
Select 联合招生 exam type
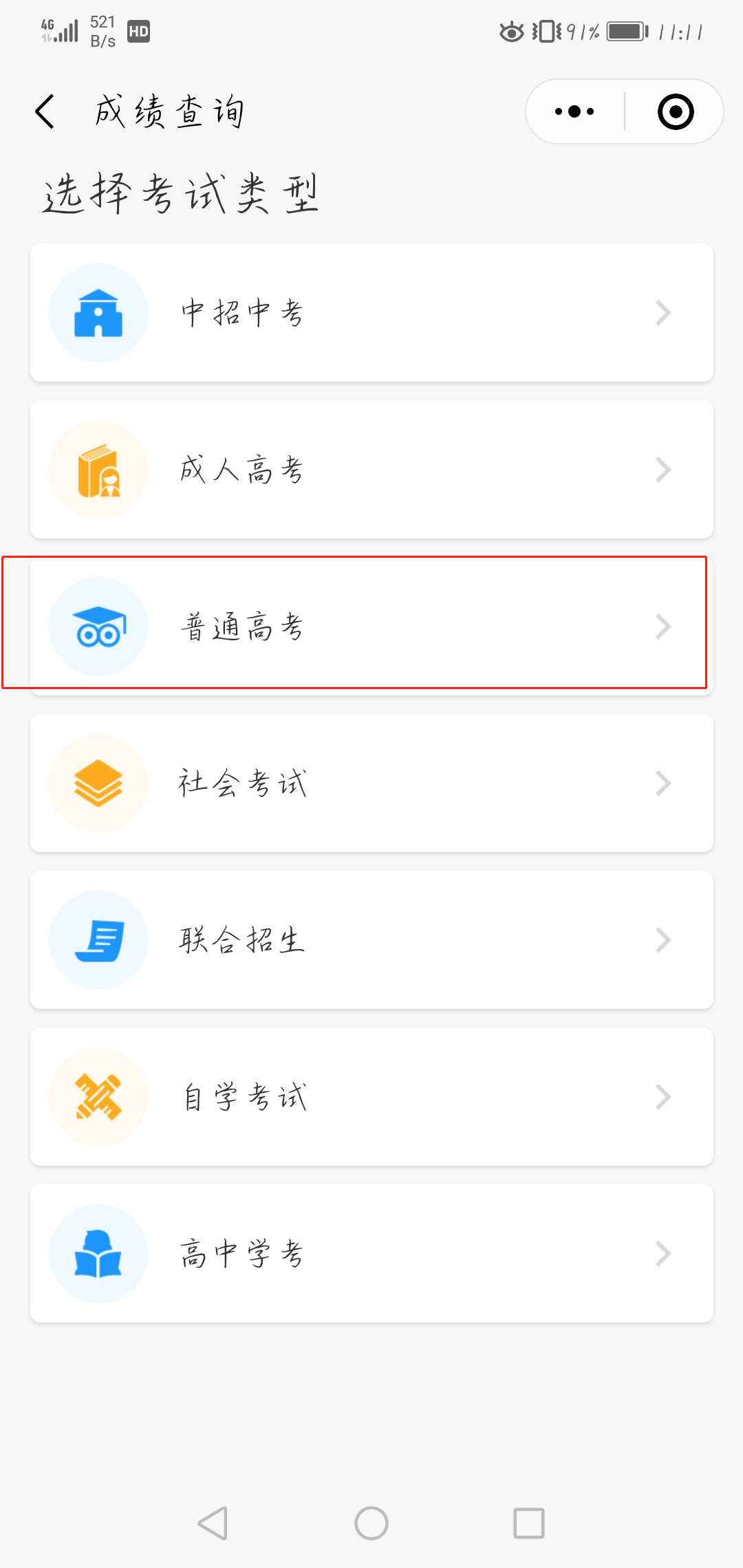point(371,940)
